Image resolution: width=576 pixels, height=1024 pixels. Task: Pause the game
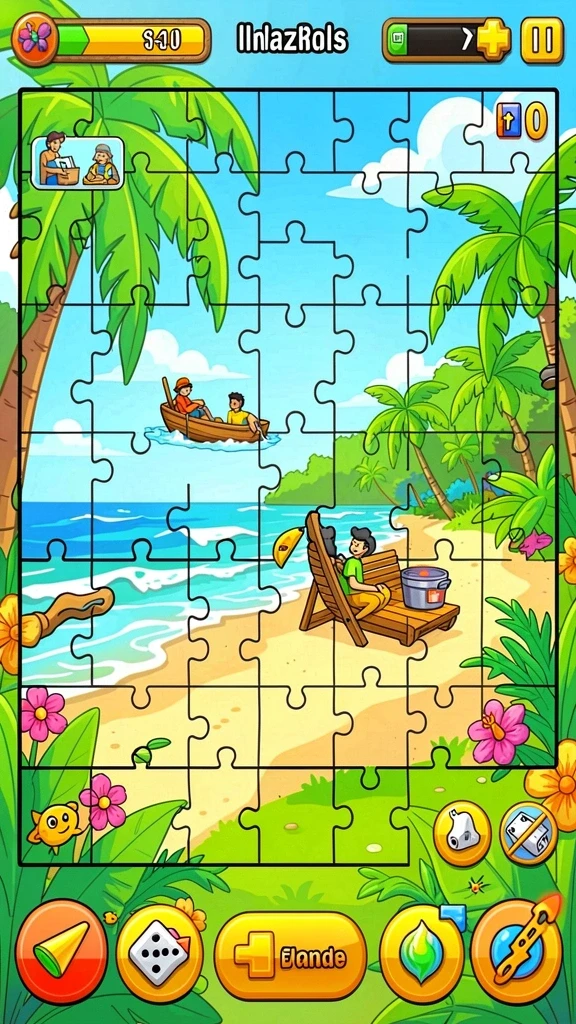(542, 40)
